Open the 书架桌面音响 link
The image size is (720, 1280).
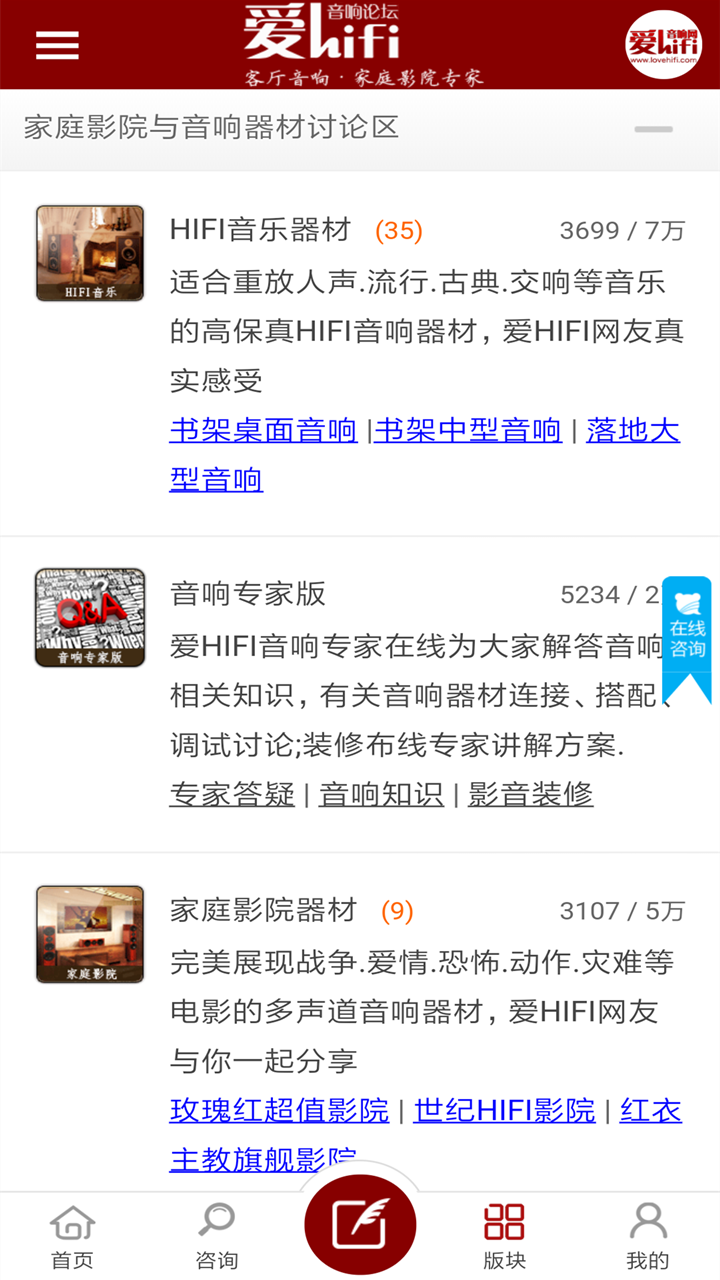pos(263,429)
